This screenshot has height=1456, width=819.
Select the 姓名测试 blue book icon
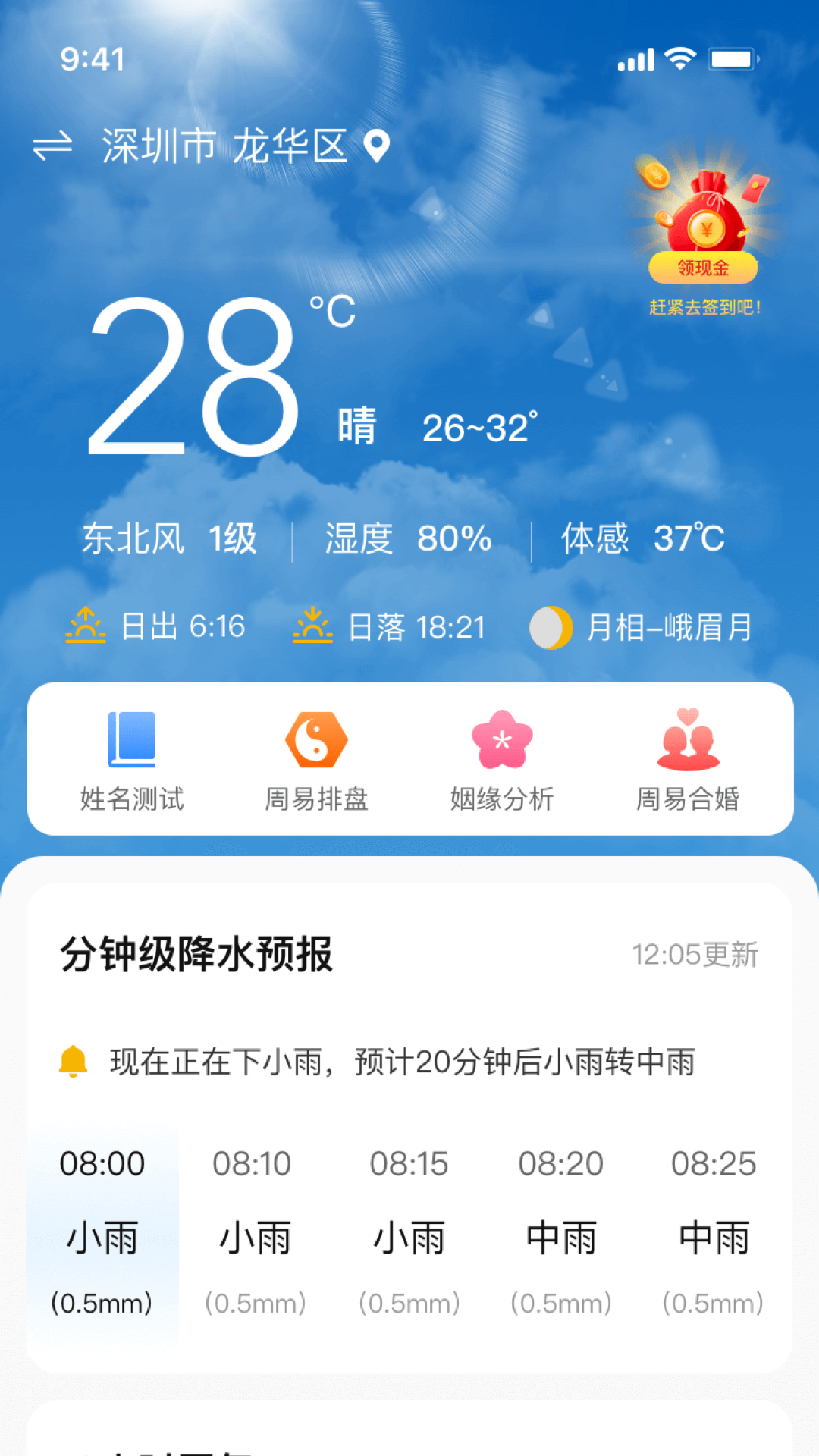click(x=130, y=739)
